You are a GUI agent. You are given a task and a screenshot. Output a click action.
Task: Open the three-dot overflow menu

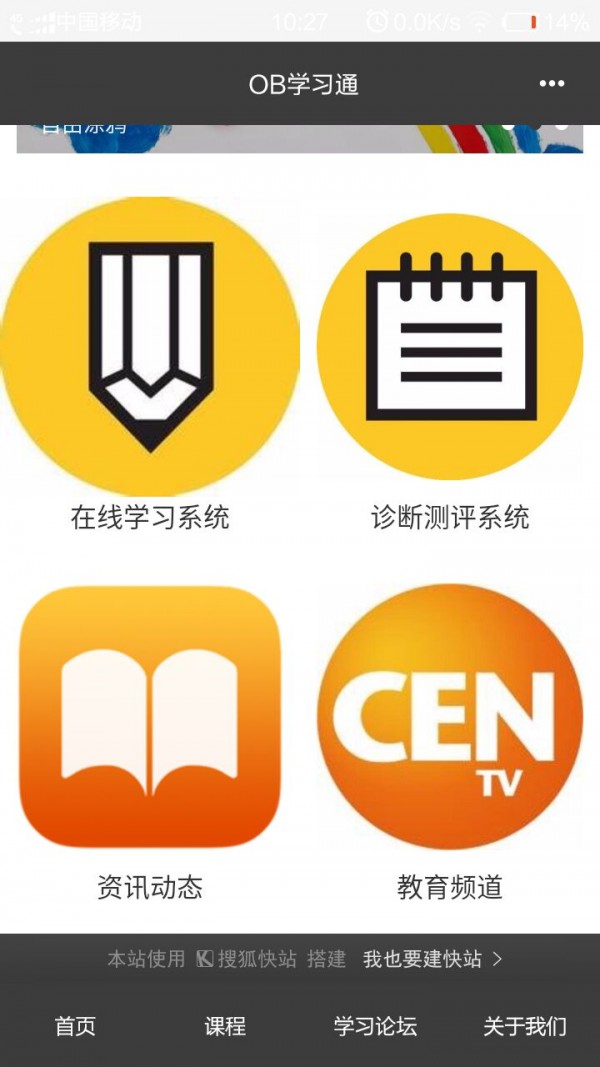[x=551, y=84]
